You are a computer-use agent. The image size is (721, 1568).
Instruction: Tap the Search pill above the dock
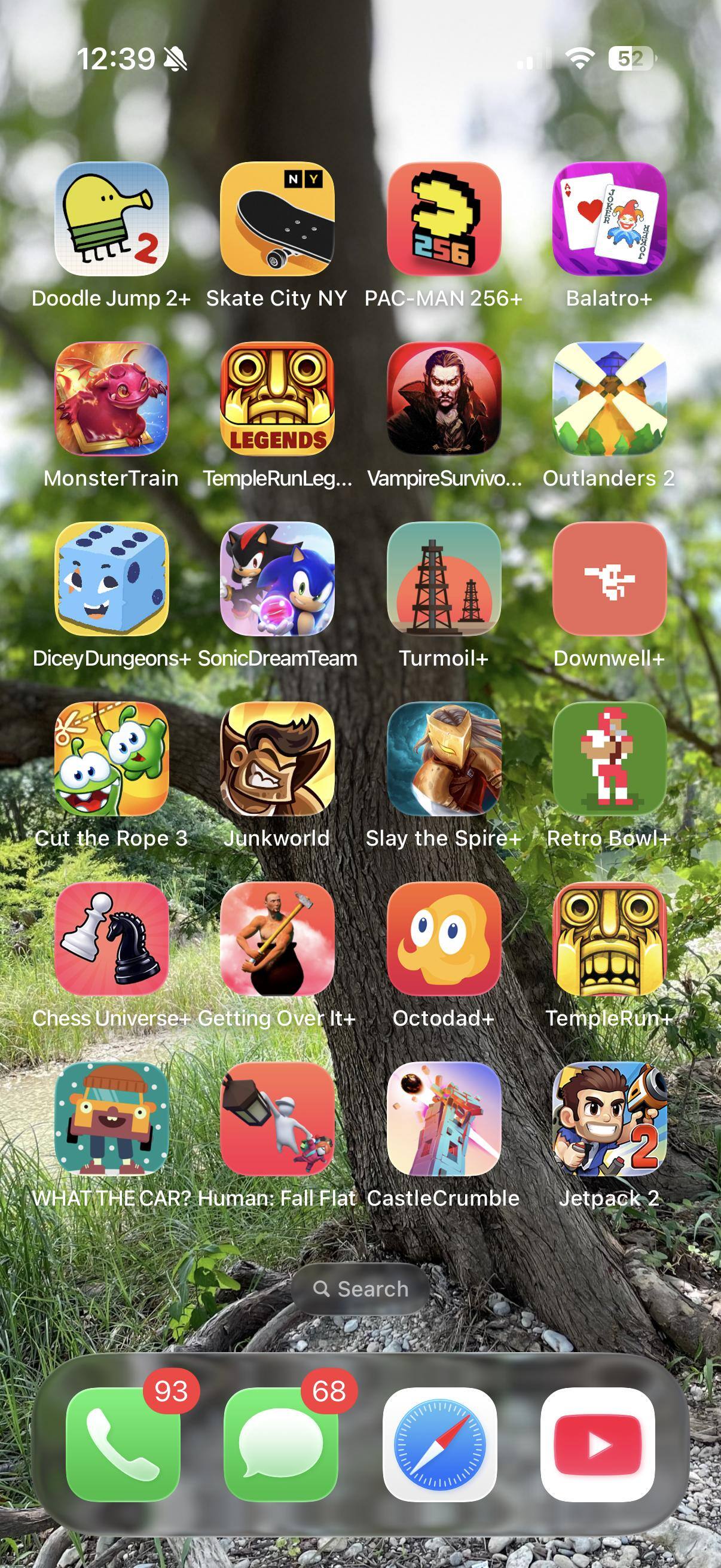point(360,1289)
